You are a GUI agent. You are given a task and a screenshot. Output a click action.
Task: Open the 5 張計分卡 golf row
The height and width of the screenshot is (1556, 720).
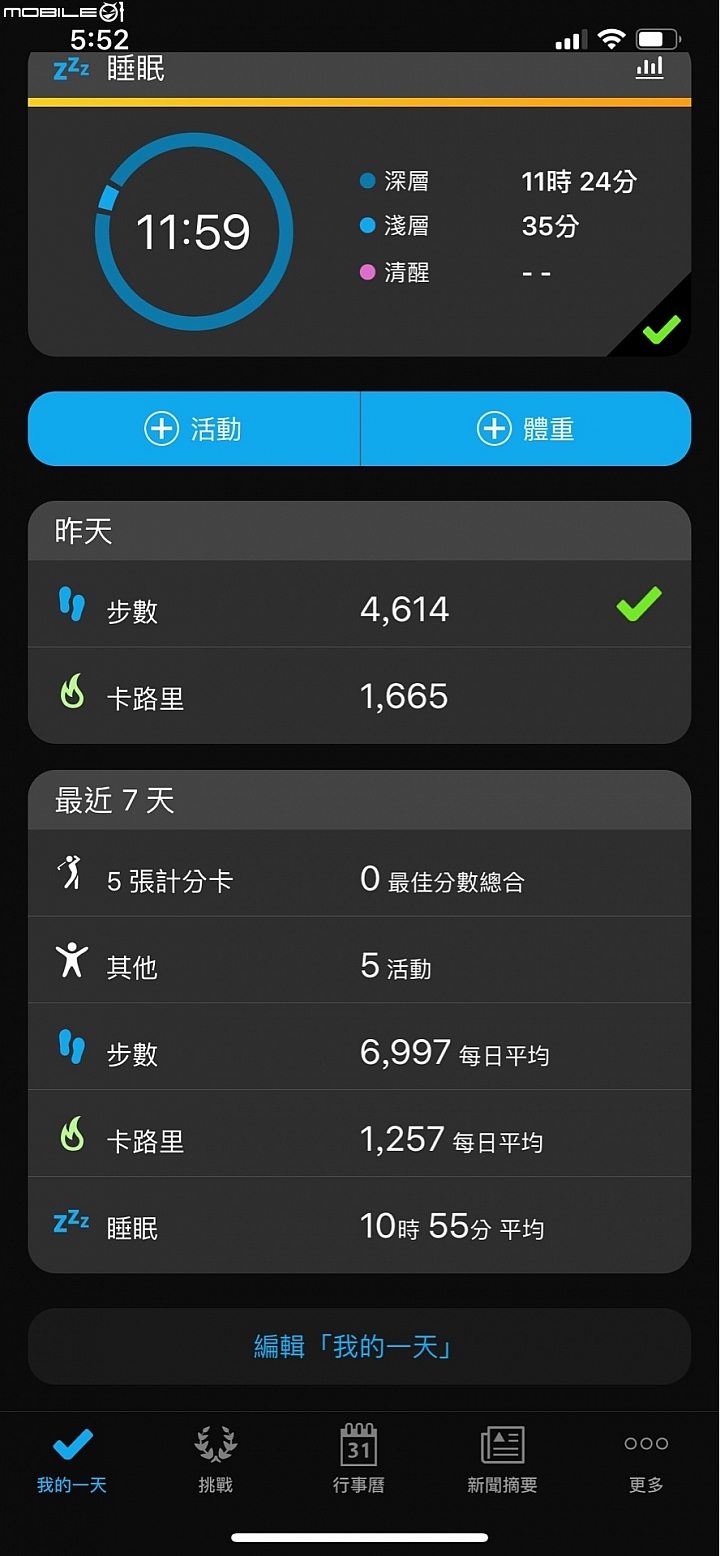pyautogui.click(x=358, y=879)
